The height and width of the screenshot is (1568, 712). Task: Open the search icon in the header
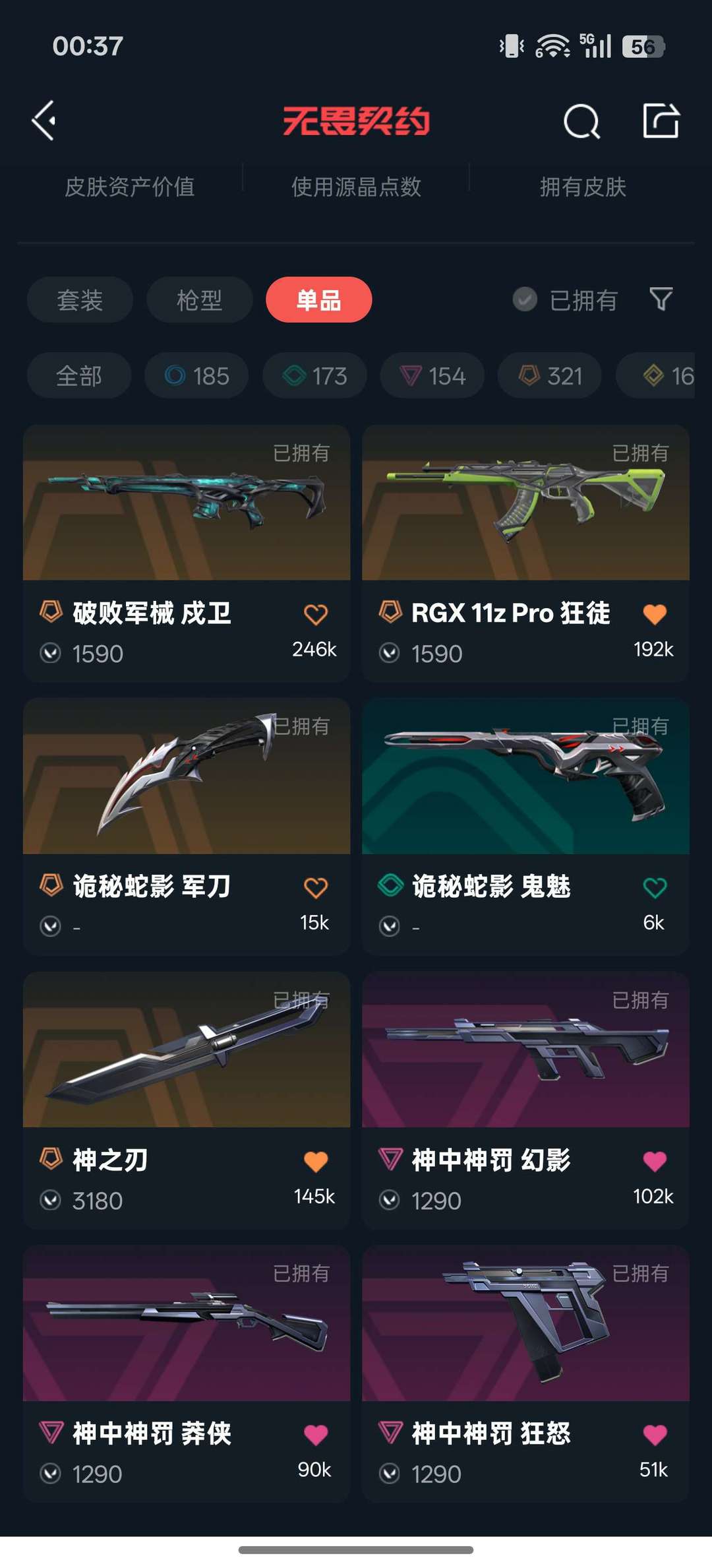(x=581, y=121)
